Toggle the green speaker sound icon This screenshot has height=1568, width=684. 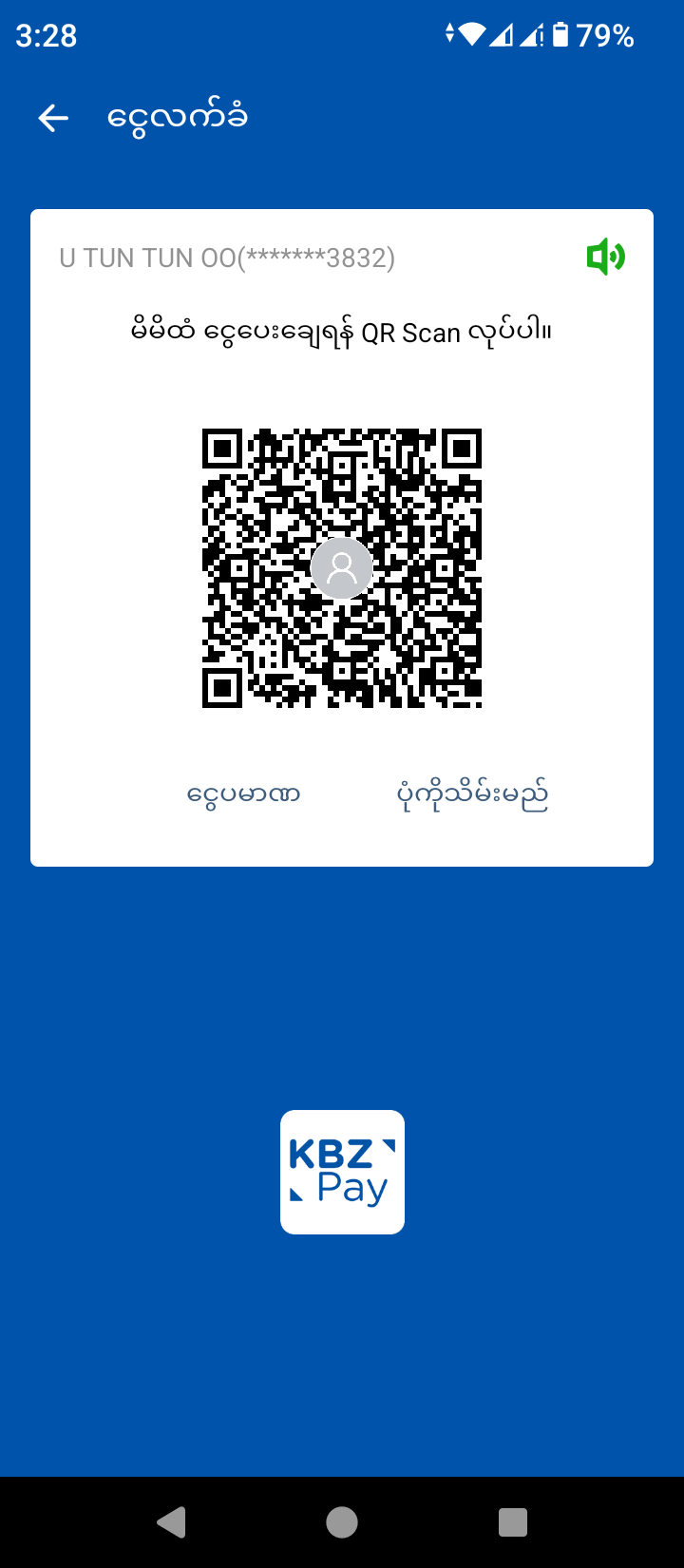[x=605, y=257]
